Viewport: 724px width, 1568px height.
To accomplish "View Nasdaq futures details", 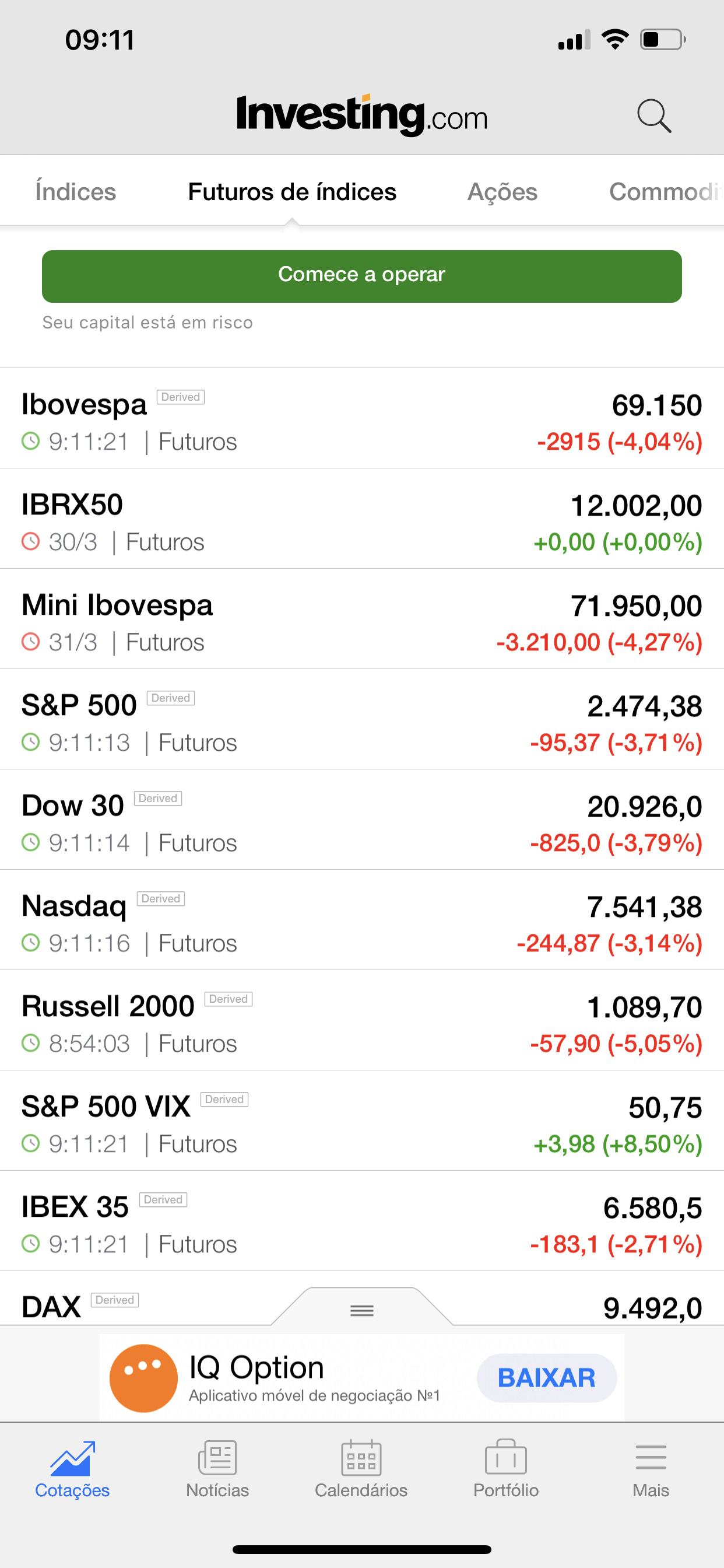I will point(362,921).
